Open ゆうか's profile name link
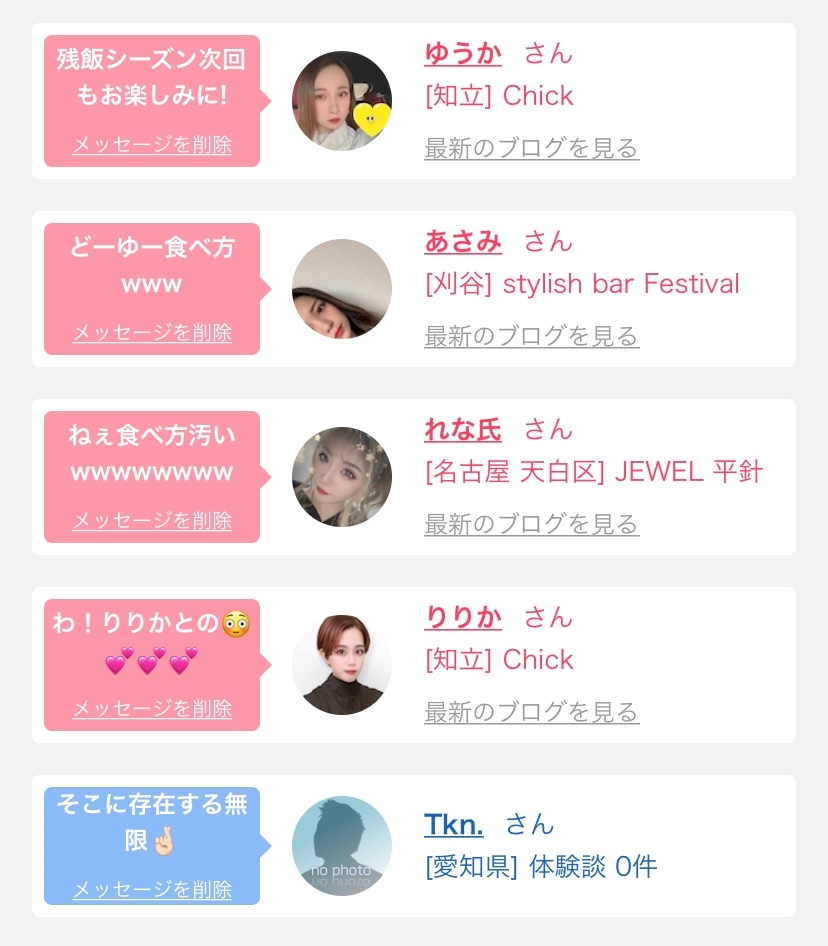Screen dimensions: 828x946 point(463,54)
